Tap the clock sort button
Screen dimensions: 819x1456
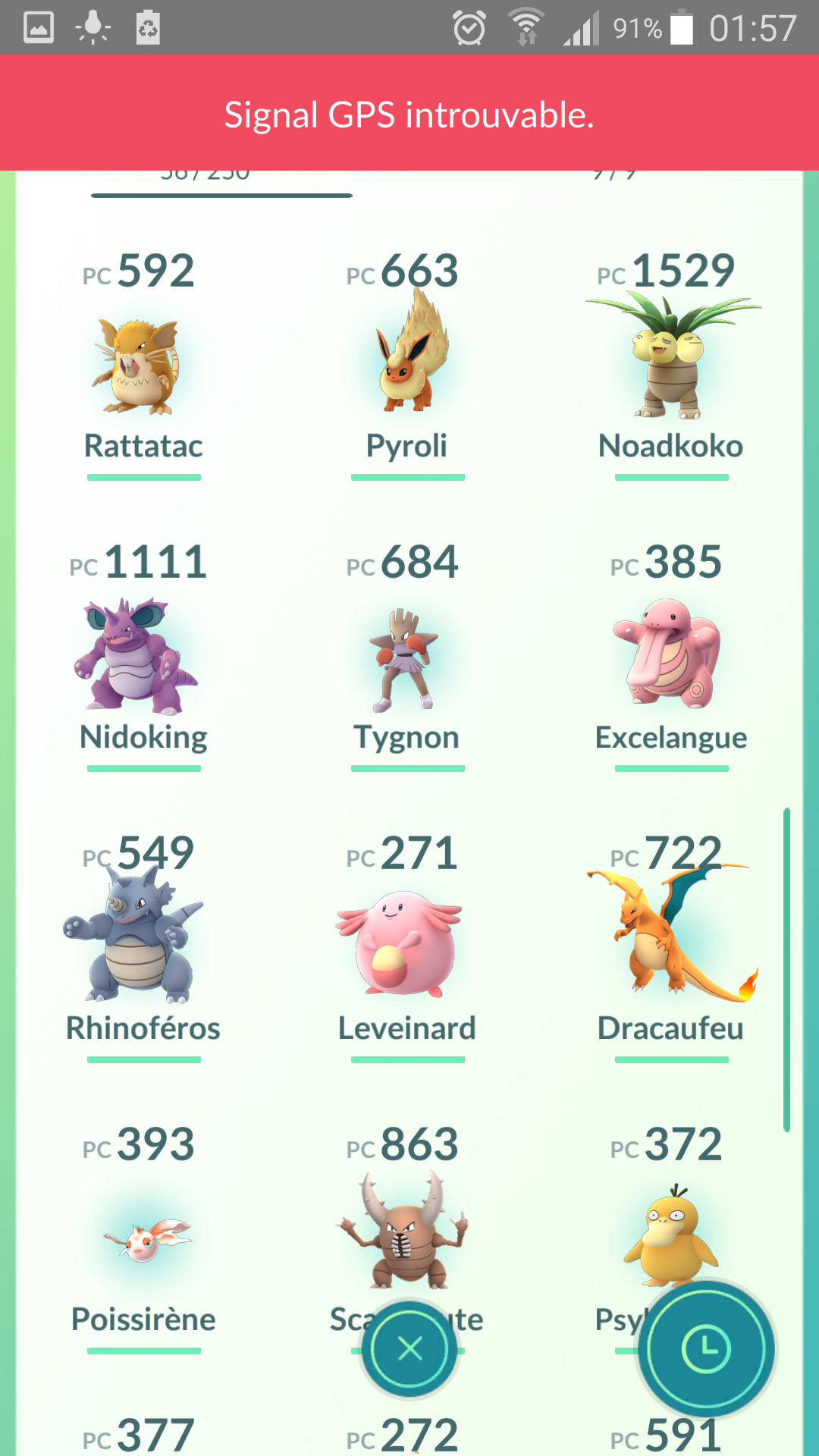click(x=706, y=1348)
